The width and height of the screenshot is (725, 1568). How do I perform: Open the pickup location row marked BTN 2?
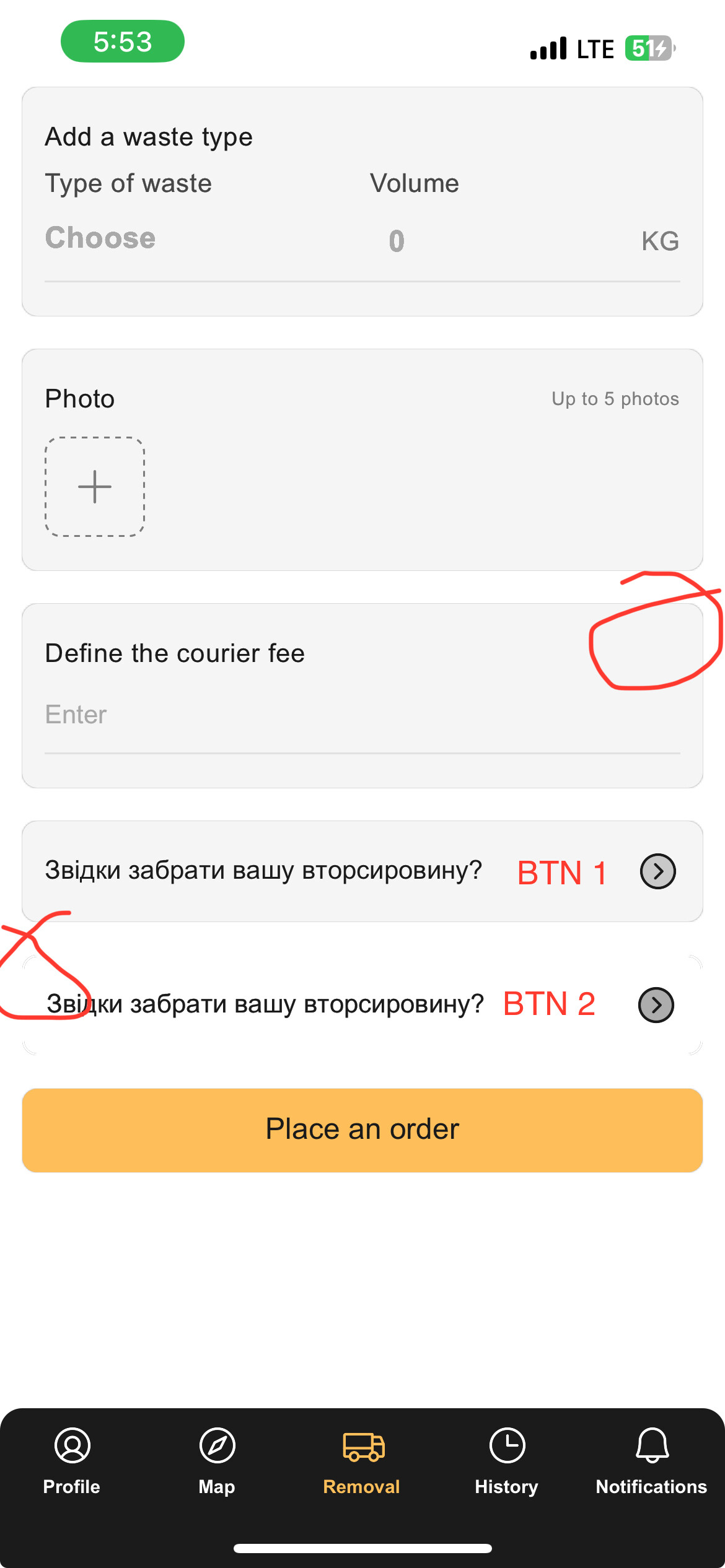(362, 1004)
